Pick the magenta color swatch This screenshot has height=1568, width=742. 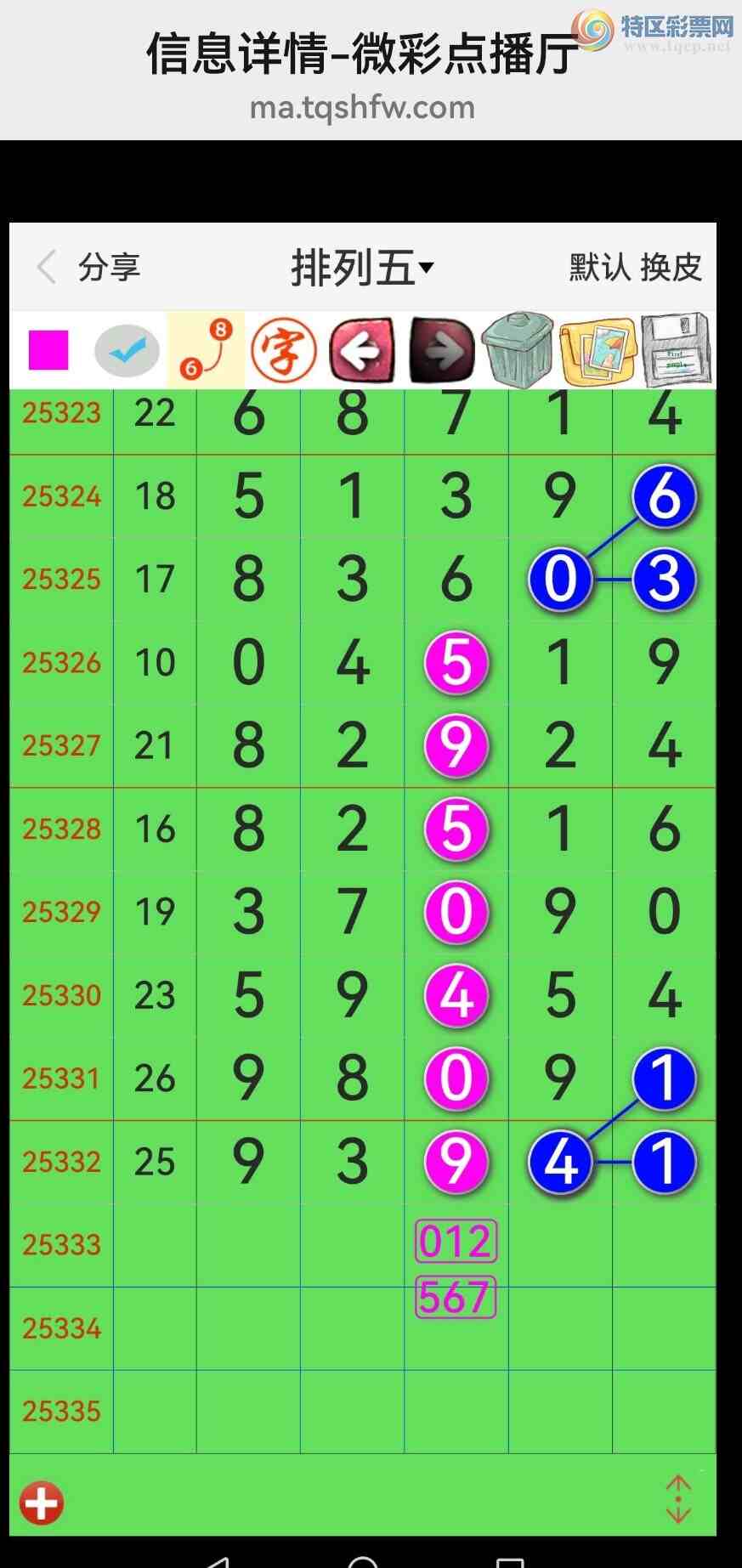tap(48, 350)
